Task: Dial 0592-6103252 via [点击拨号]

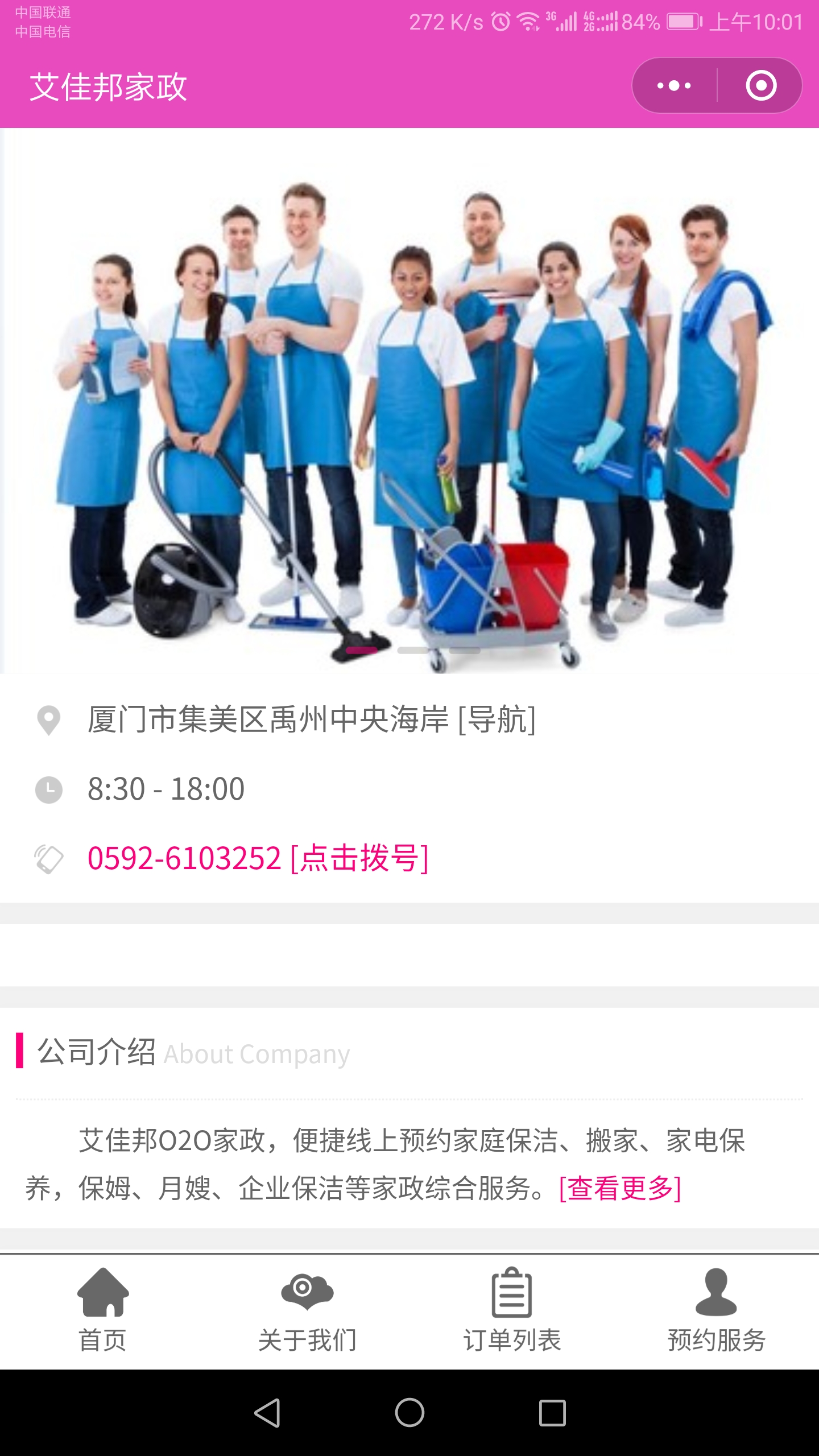Action: coord(359,858)
